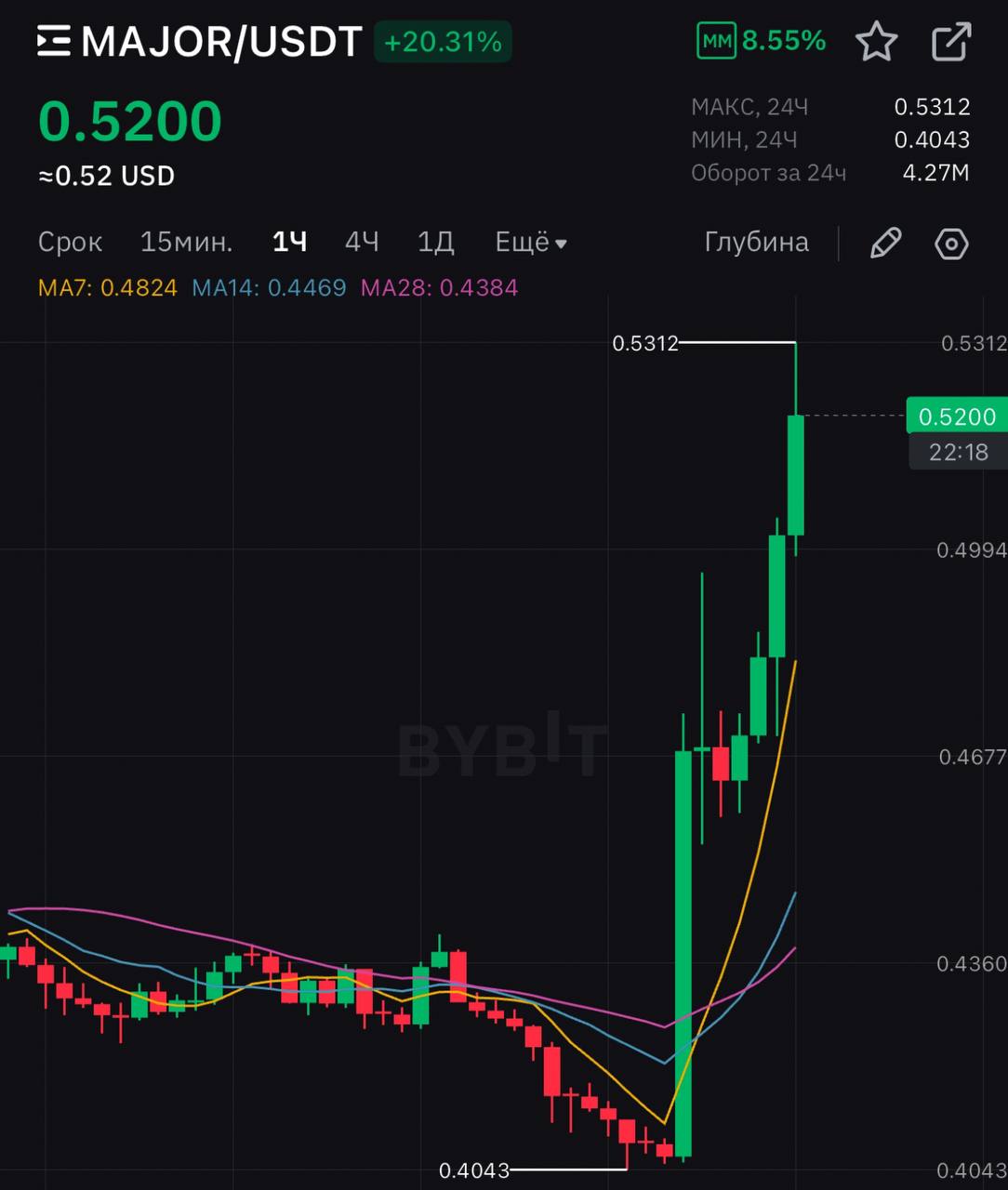Select the 15мин. interval
The image size is (1008, 1190).
186,243
